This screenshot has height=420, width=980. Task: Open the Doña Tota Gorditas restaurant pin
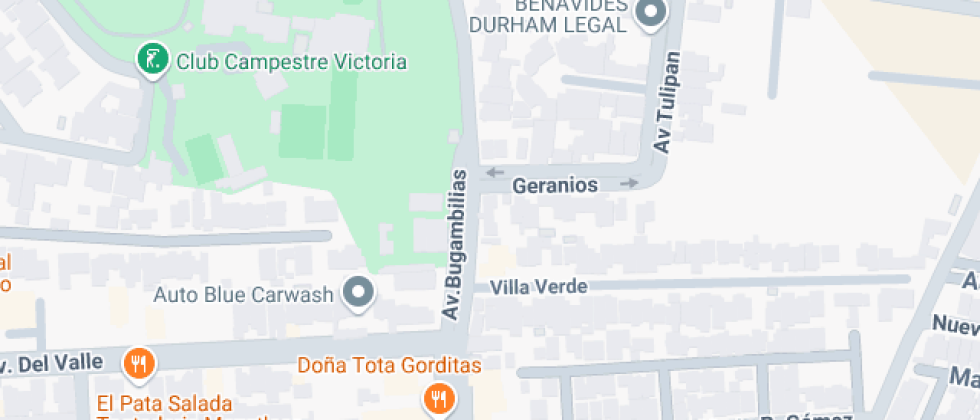(438, 399)
